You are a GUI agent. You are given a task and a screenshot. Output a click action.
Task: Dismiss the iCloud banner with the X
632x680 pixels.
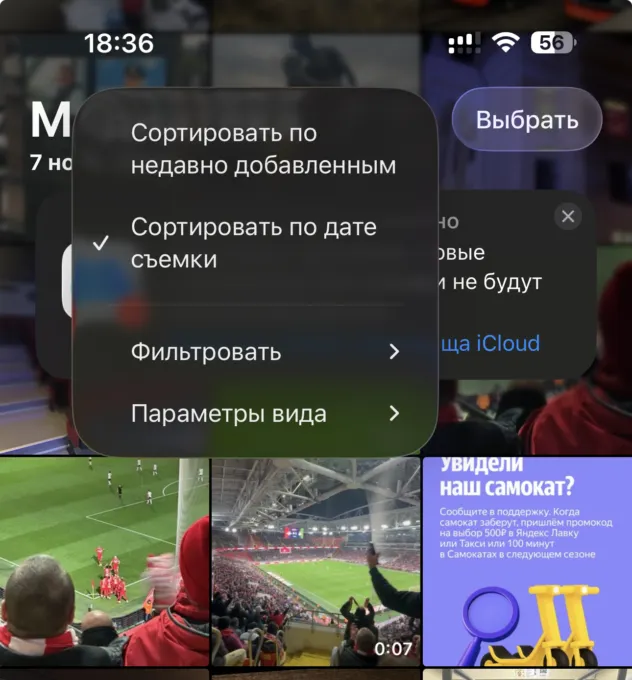[568, 217]
